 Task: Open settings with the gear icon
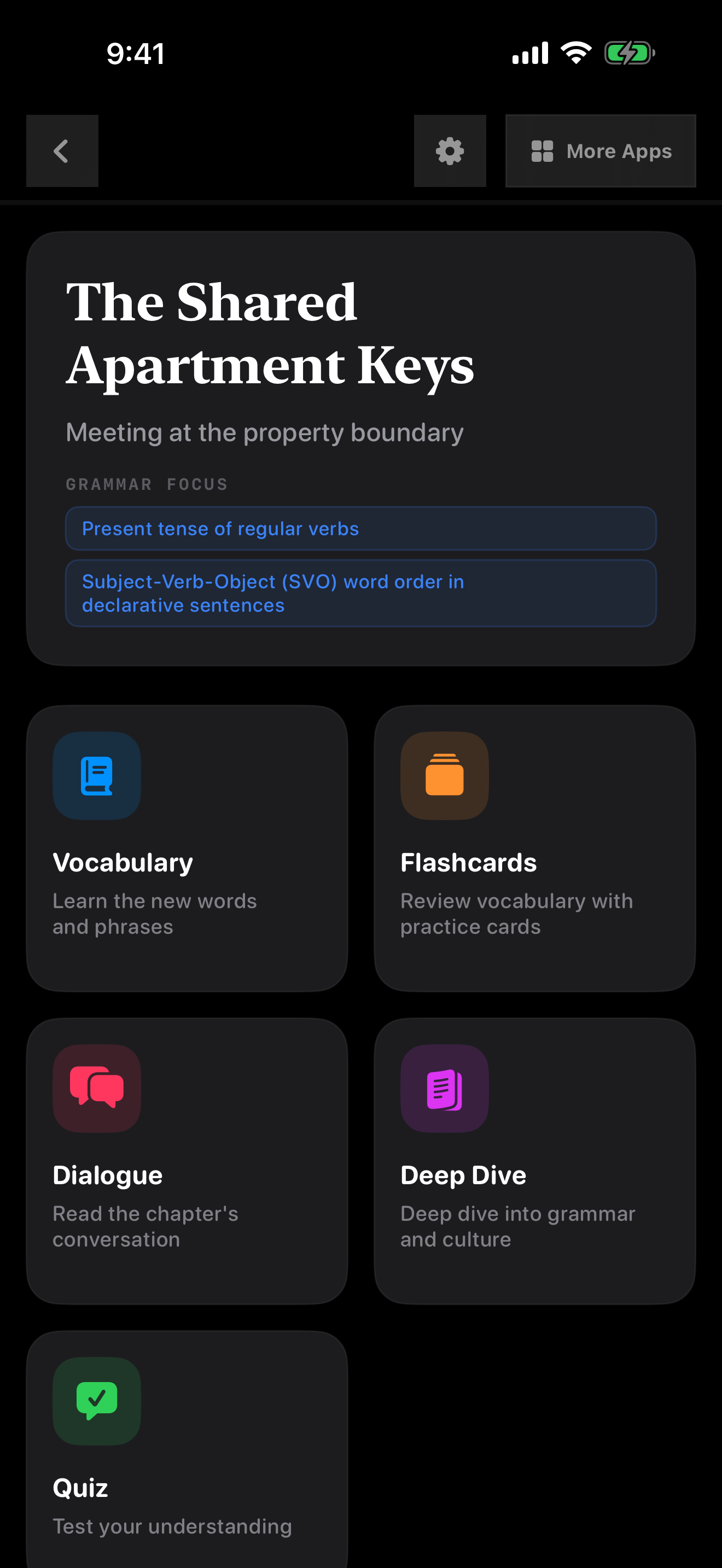coord(450,151)
